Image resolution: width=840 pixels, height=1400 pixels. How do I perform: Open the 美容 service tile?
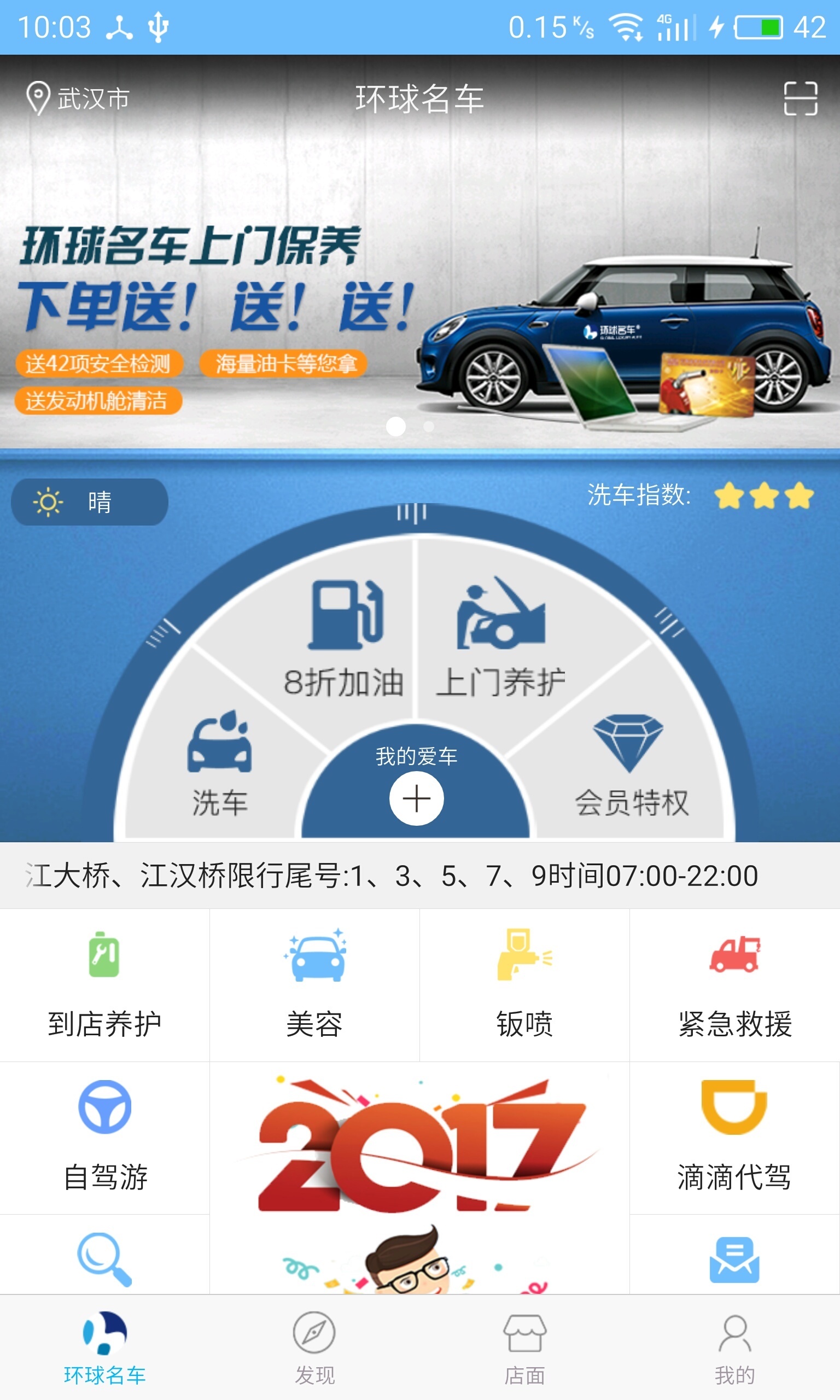(314, 984)
